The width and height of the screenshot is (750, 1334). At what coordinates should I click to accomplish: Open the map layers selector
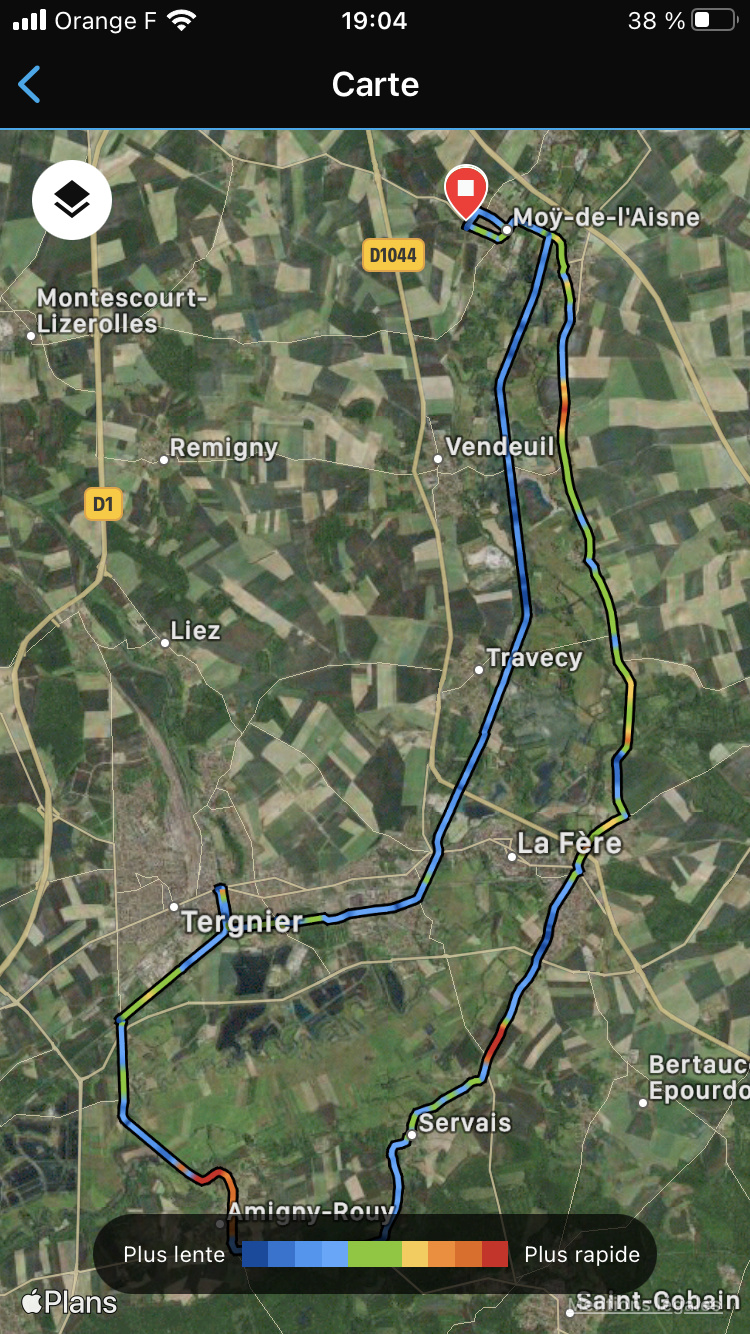[72, 200]
